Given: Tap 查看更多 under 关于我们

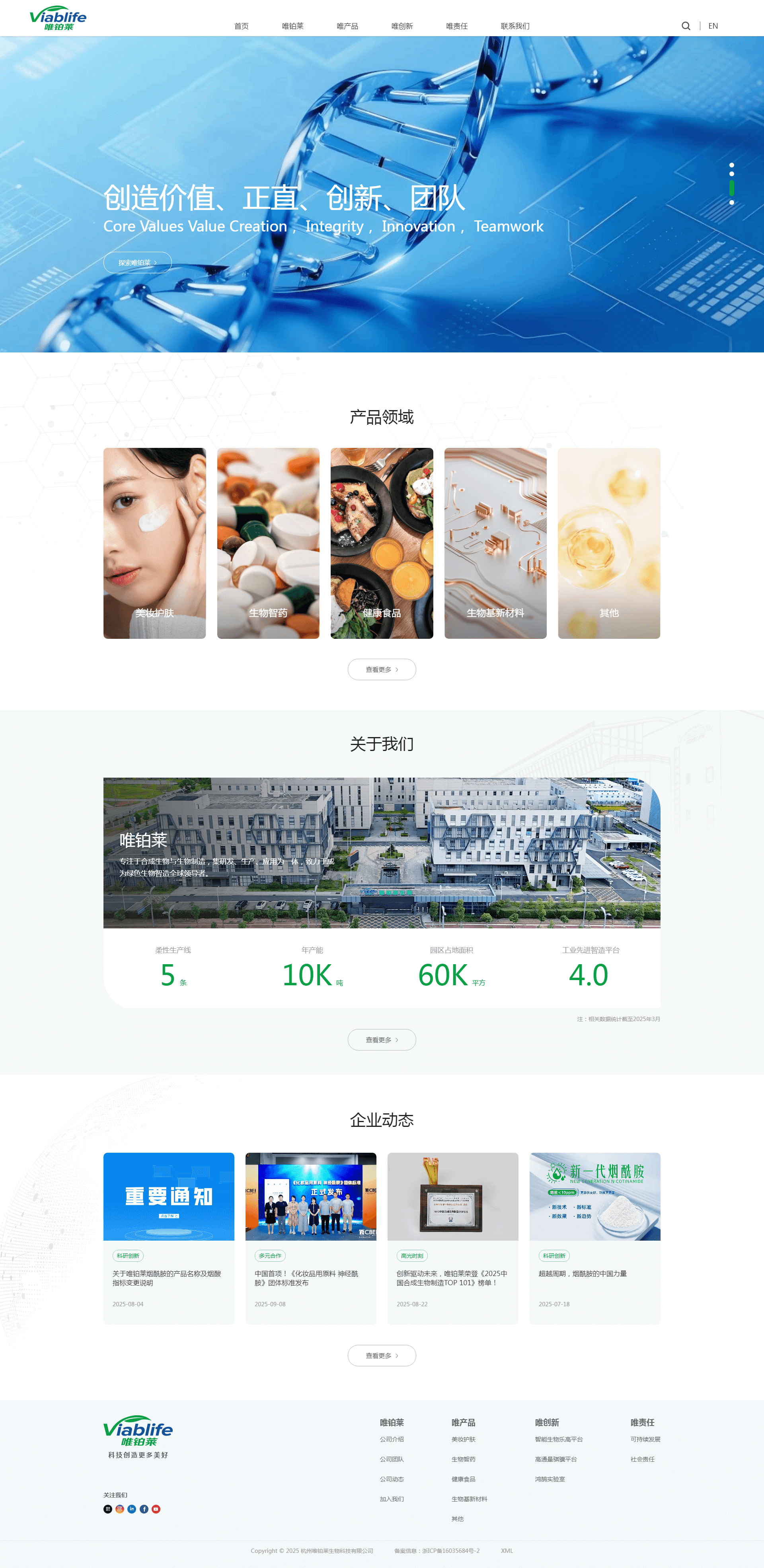Looking at the screenshot, I should coord(382,1040).
